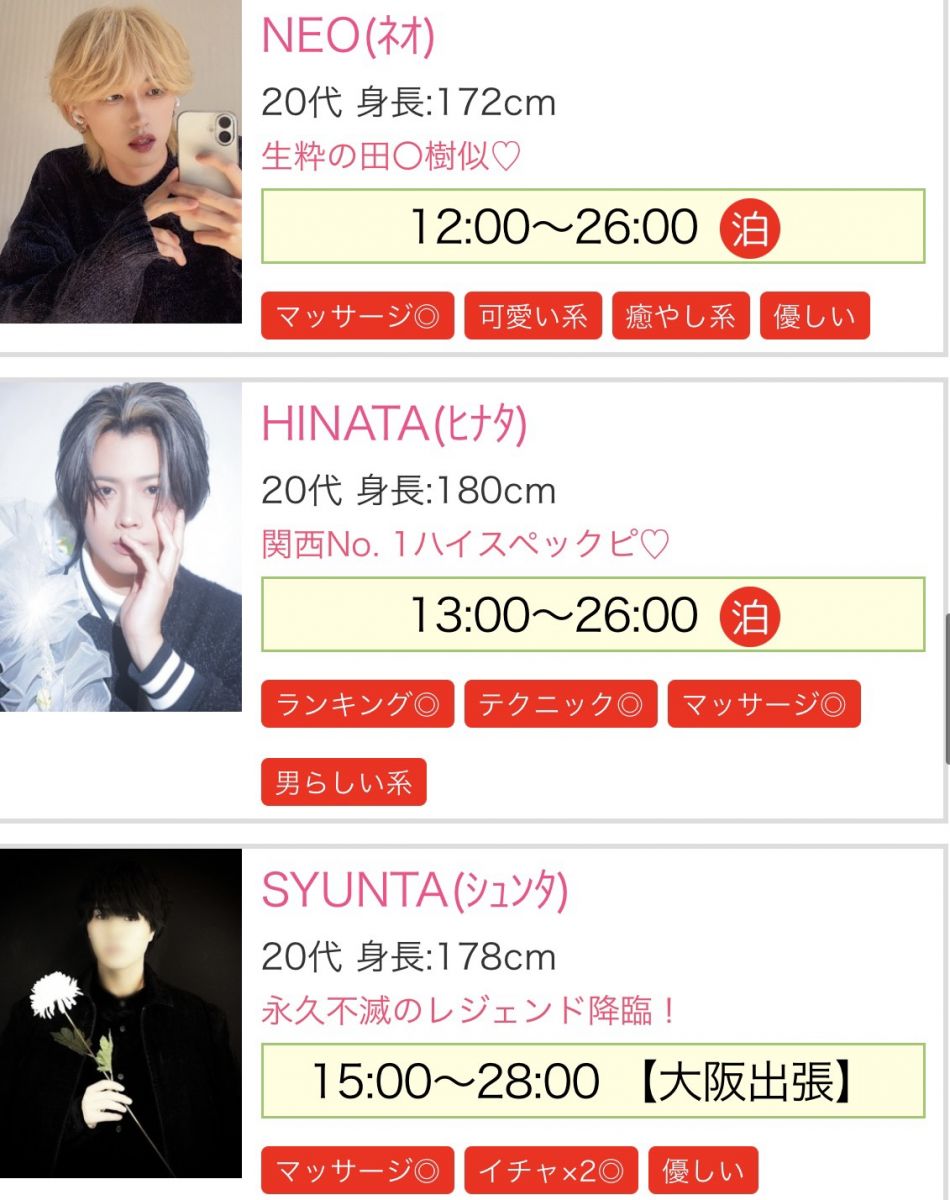Open the NEO(ネオ) name link

click(x=348, y=38)
